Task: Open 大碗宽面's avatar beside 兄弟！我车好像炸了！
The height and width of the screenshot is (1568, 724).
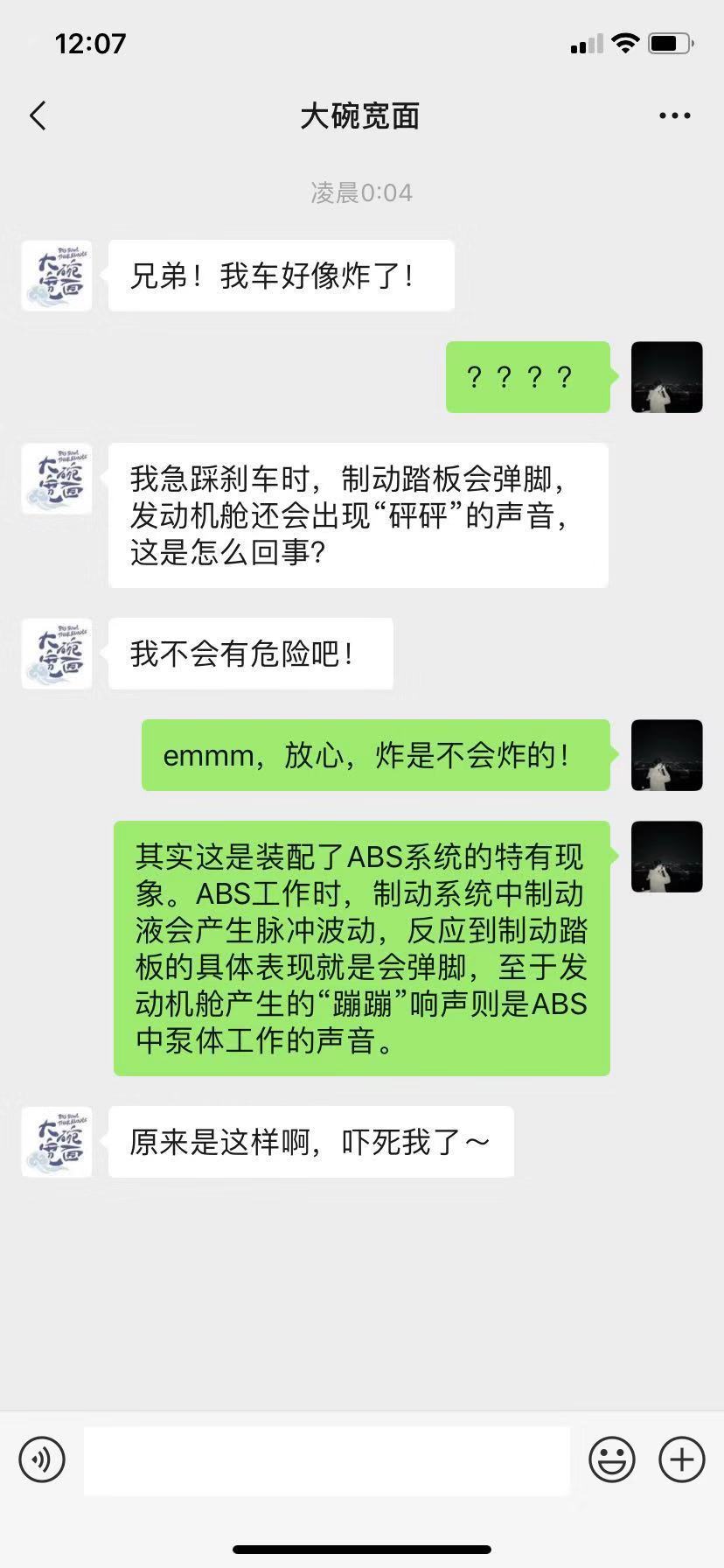Action: tap(57, 276)
